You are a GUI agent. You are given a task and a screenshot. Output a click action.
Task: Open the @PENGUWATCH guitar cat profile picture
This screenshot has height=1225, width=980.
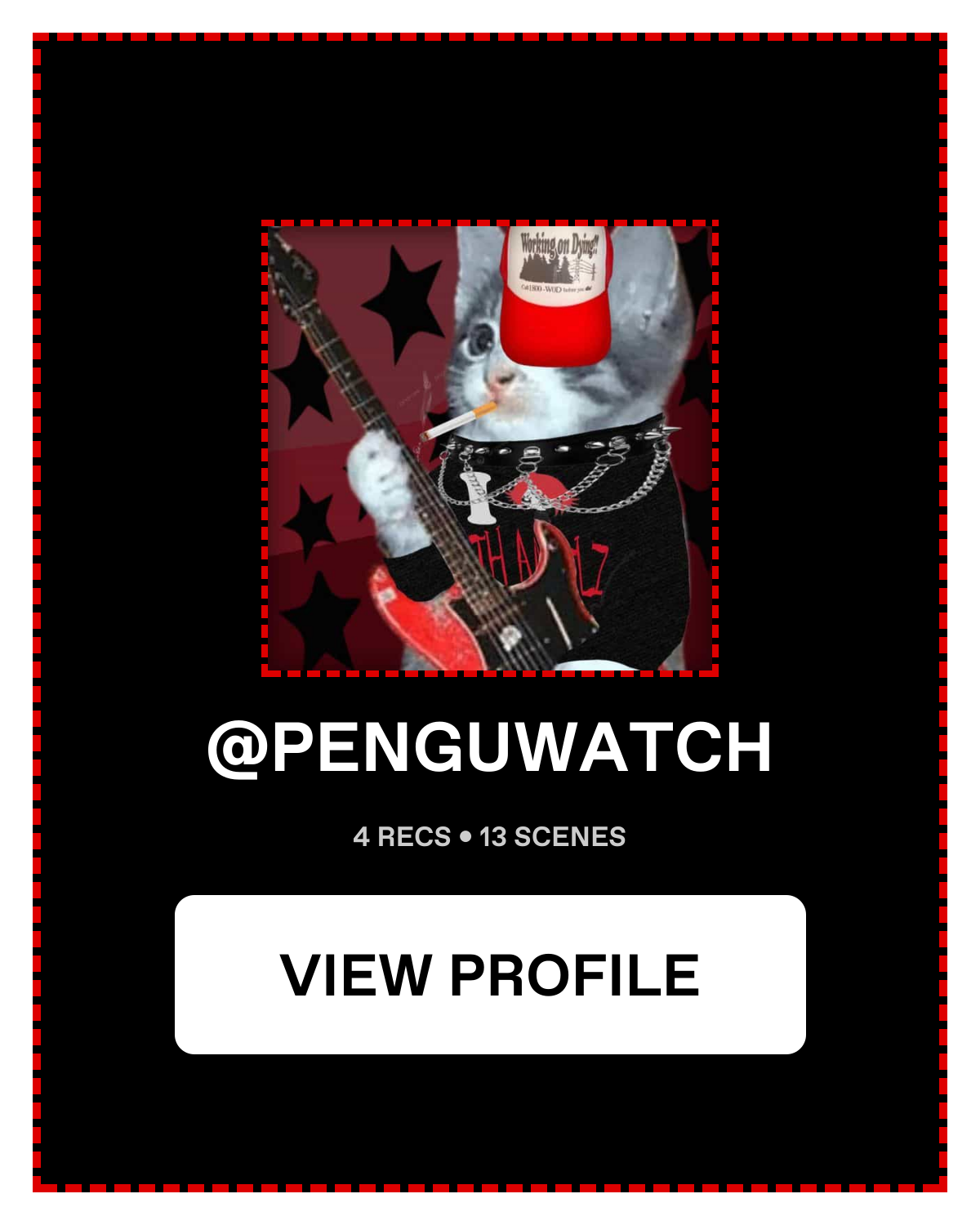pos(490,448)
